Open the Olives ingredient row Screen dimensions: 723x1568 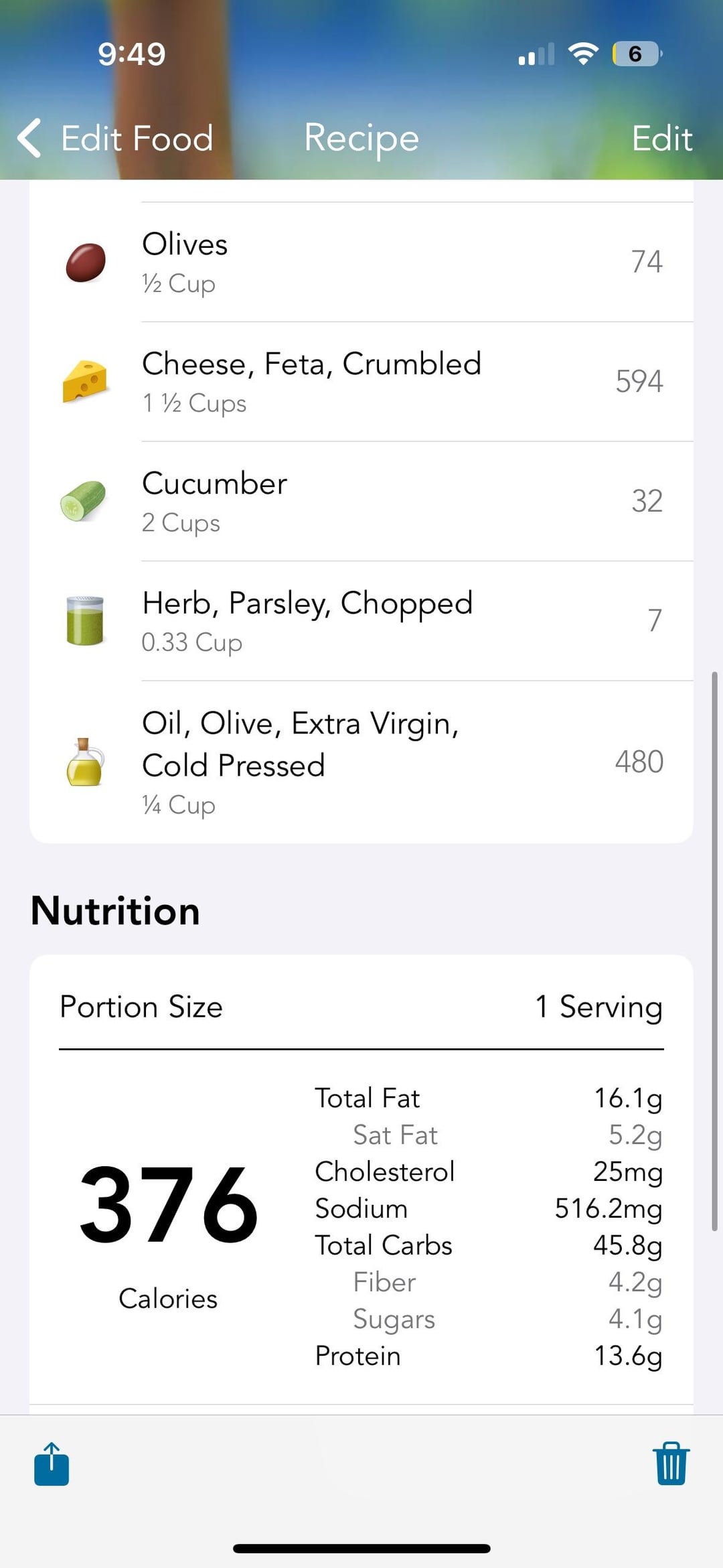pos(361,262)
